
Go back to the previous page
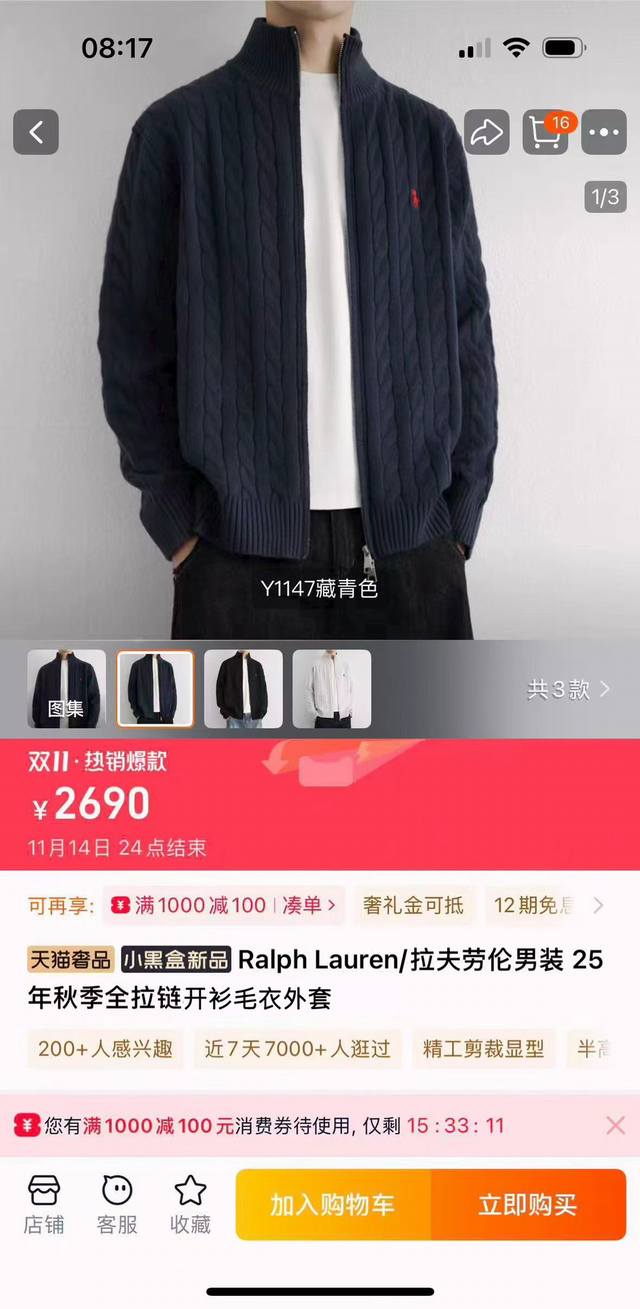pyautogui.click(x=36, y=132)
